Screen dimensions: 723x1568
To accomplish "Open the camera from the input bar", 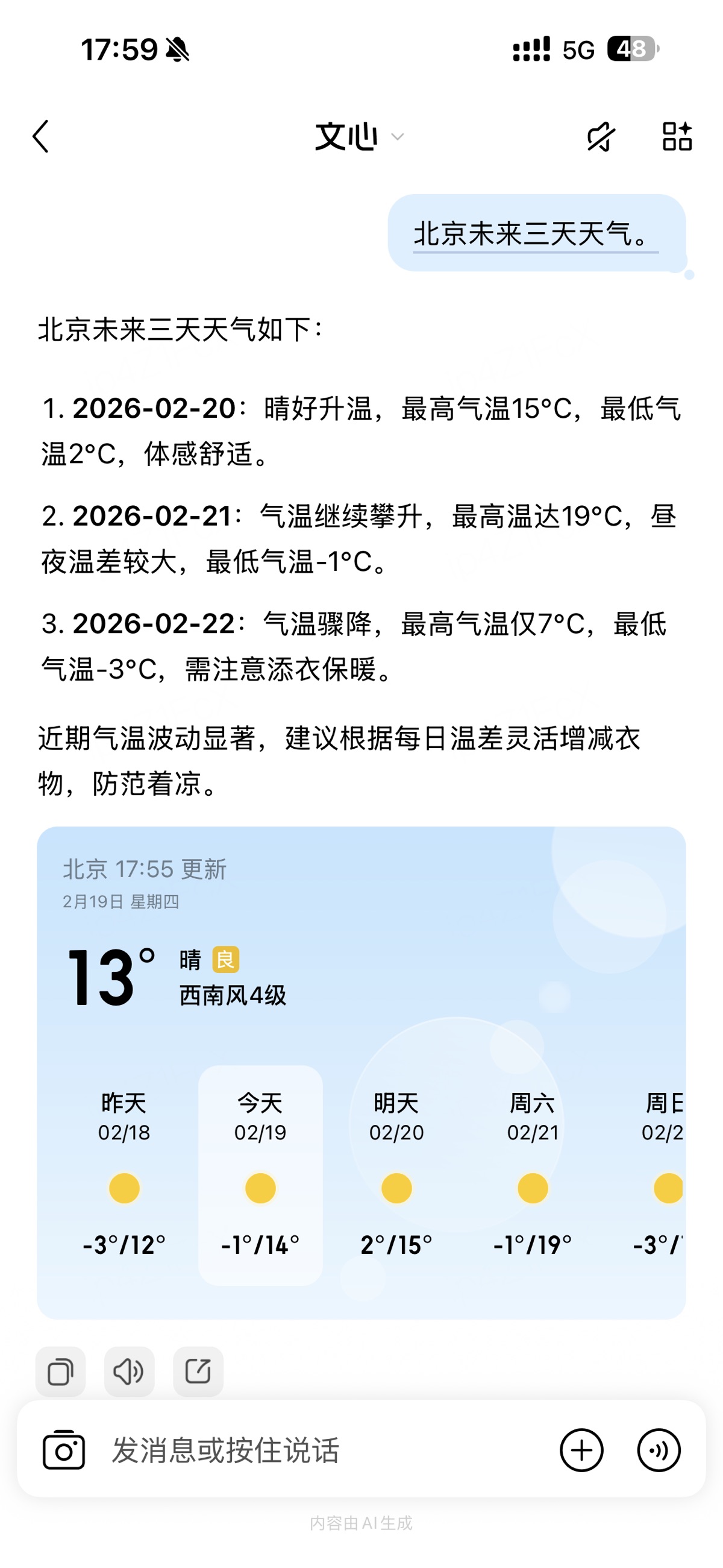I will click(64, 1450).
